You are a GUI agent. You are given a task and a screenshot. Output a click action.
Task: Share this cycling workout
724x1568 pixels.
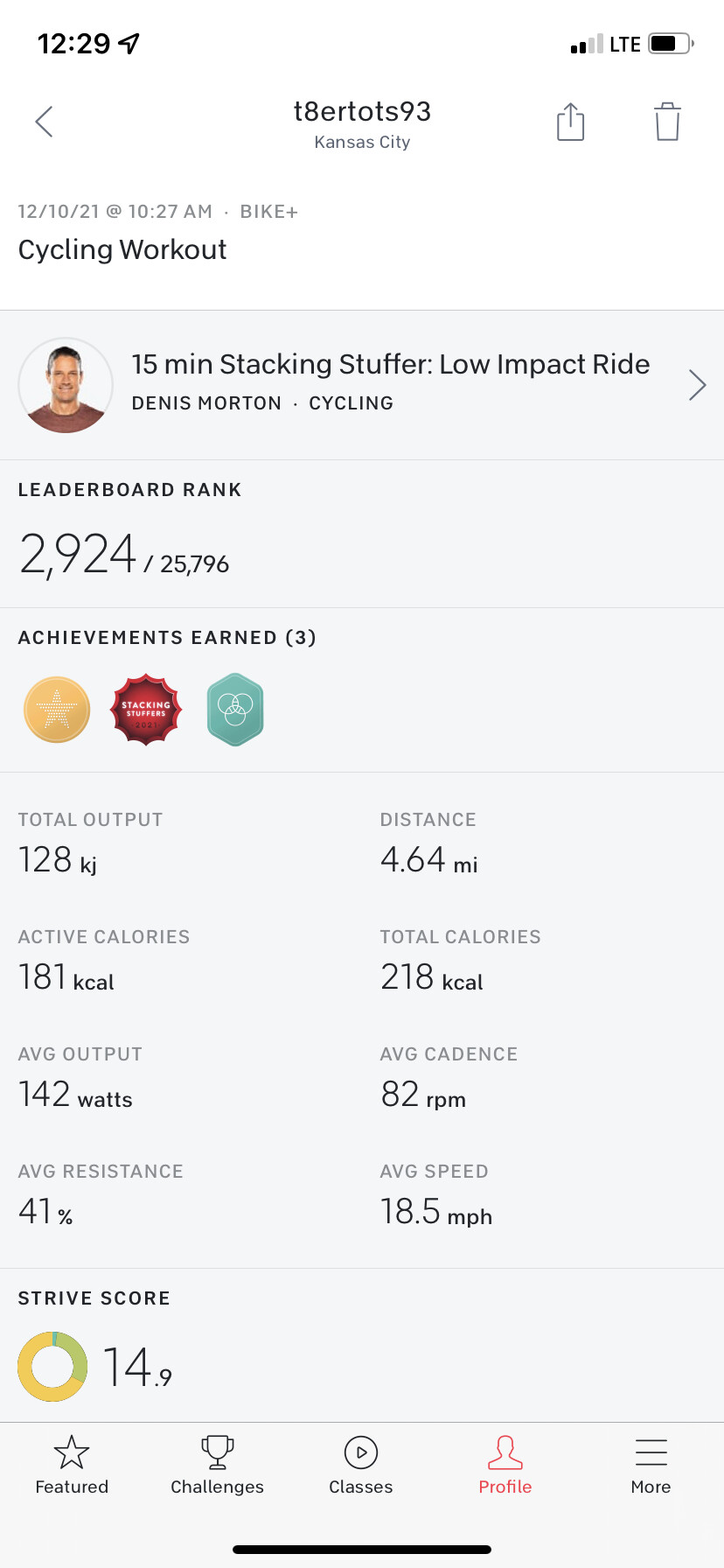coord(570,121)
